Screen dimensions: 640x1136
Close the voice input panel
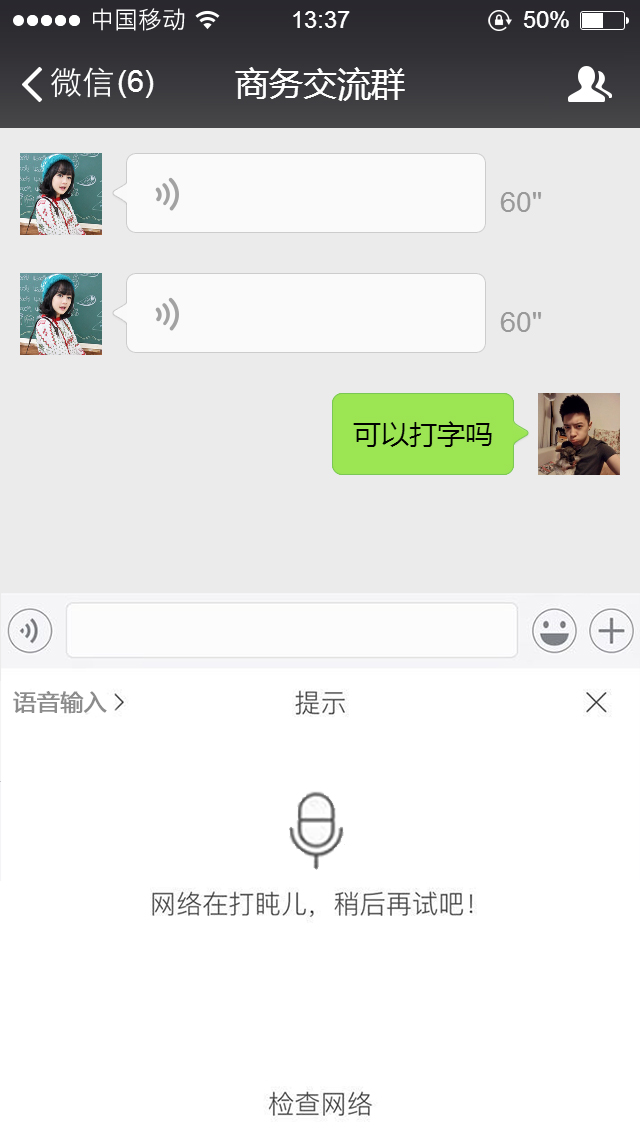(x=596, y=703)
